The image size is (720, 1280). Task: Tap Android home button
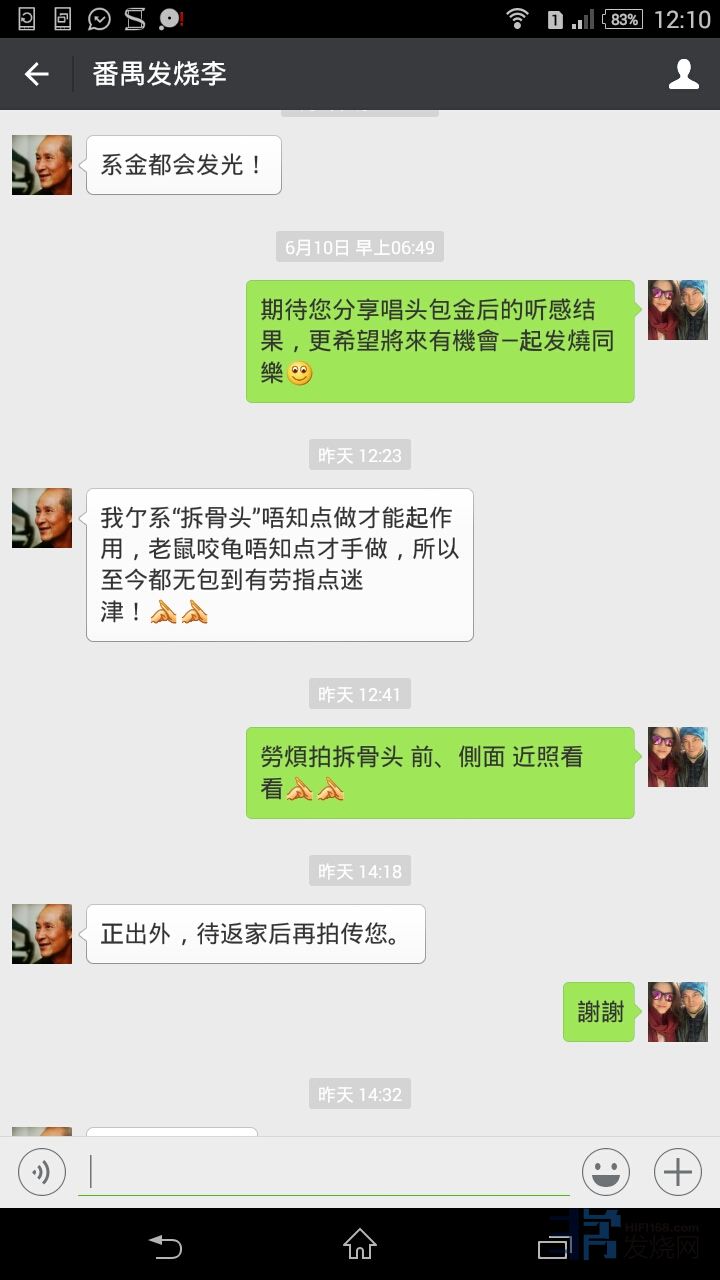(360, 1245)
